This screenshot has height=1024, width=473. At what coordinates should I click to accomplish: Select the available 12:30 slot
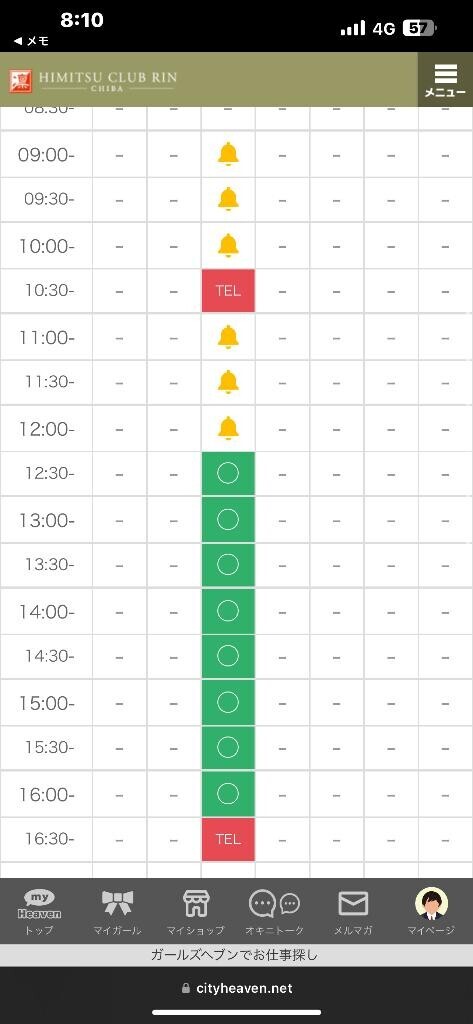click(228, 473)
